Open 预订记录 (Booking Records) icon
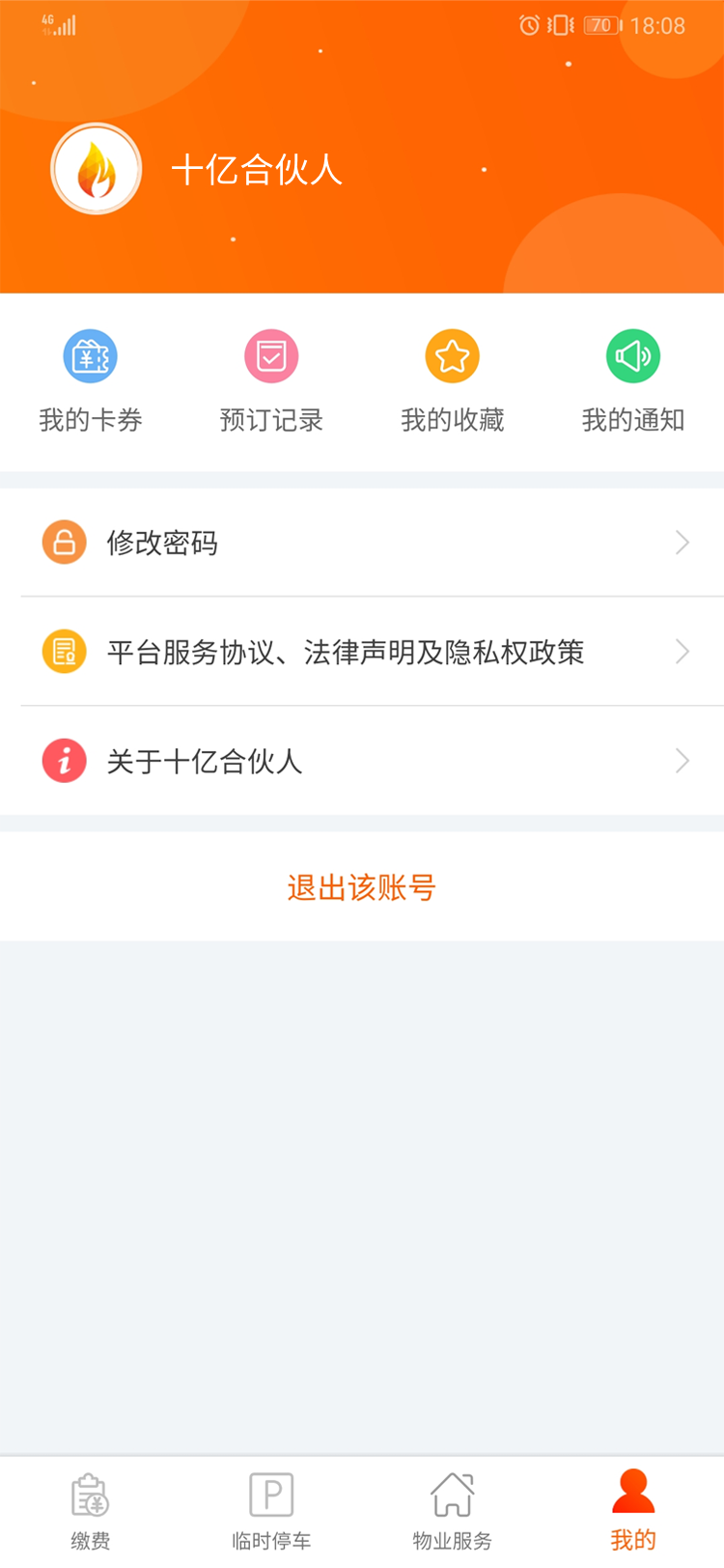Viewport: 724px width, 1568px height. 270,355
